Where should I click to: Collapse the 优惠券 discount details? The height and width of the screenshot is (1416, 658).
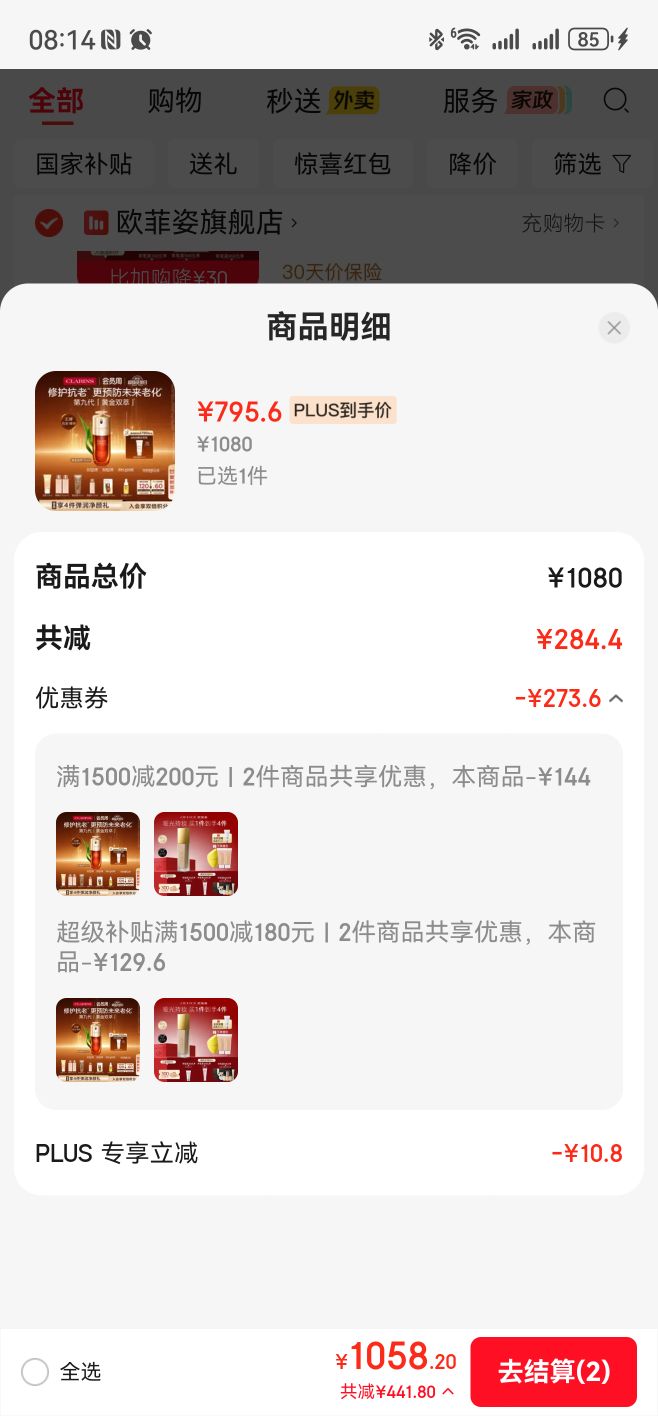[x=616, y=698]
